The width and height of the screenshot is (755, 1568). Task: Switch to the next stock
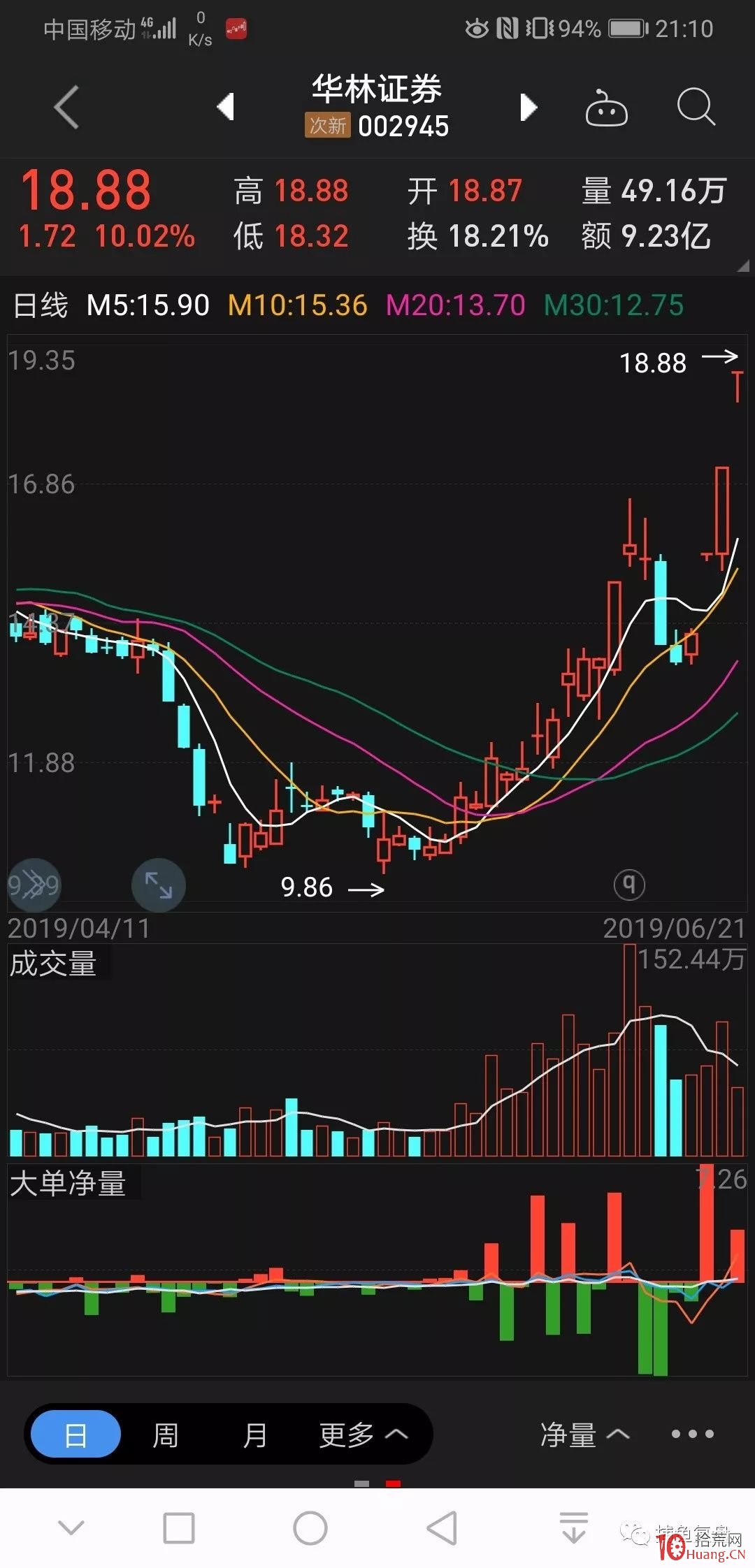pyautogui.click(x=529, y=107)
